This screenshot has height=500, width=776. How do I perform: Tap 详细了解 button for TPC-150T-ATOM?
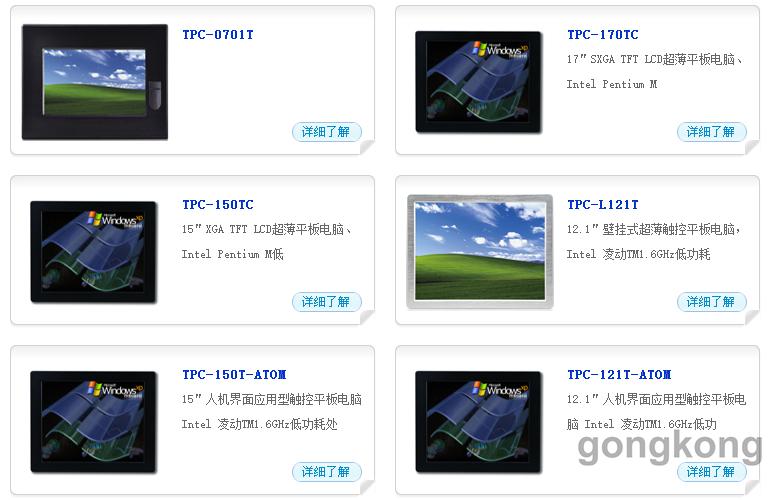point(326,472)
